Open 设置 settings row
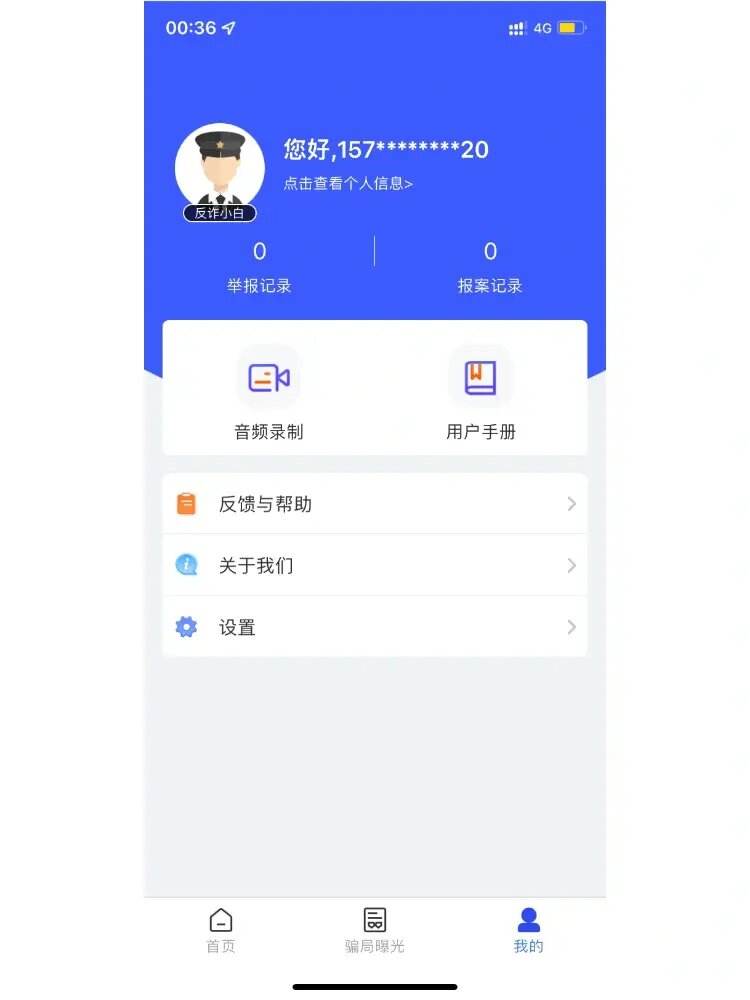Viewport: 750px width, 1000px height. pos(374,627)
